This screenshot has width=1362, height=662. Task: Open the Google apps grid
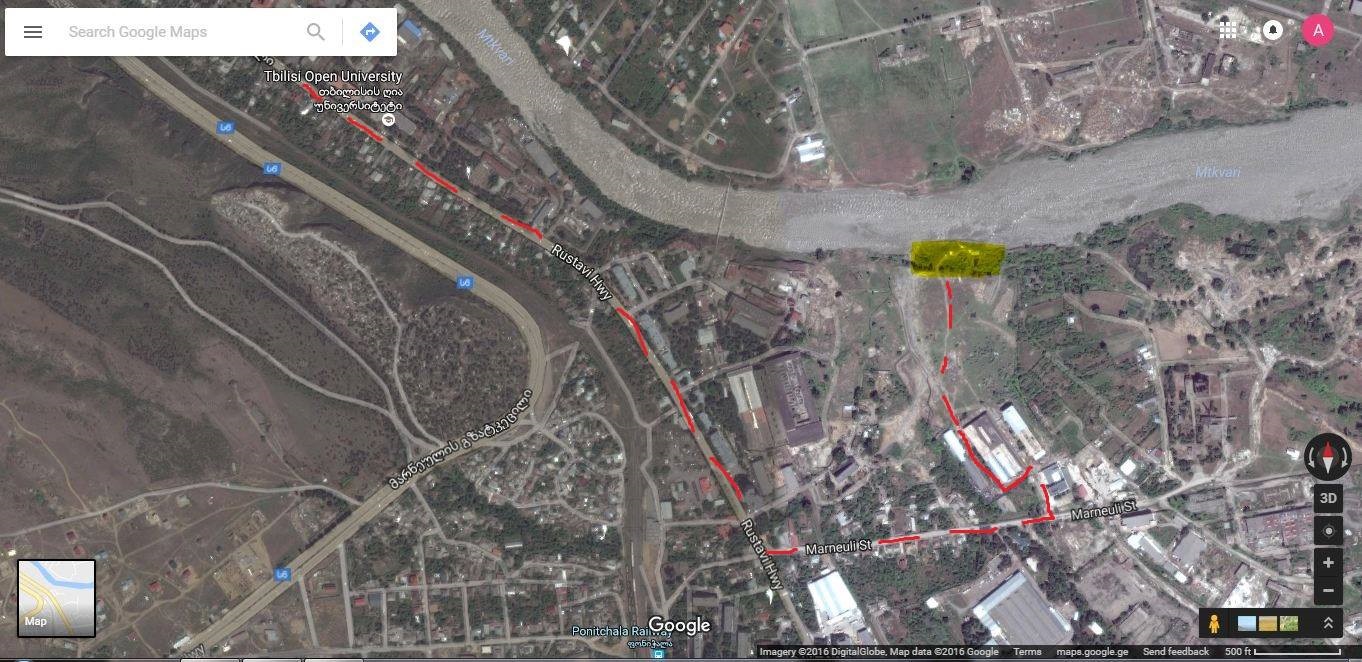(x=1228, y=30)
